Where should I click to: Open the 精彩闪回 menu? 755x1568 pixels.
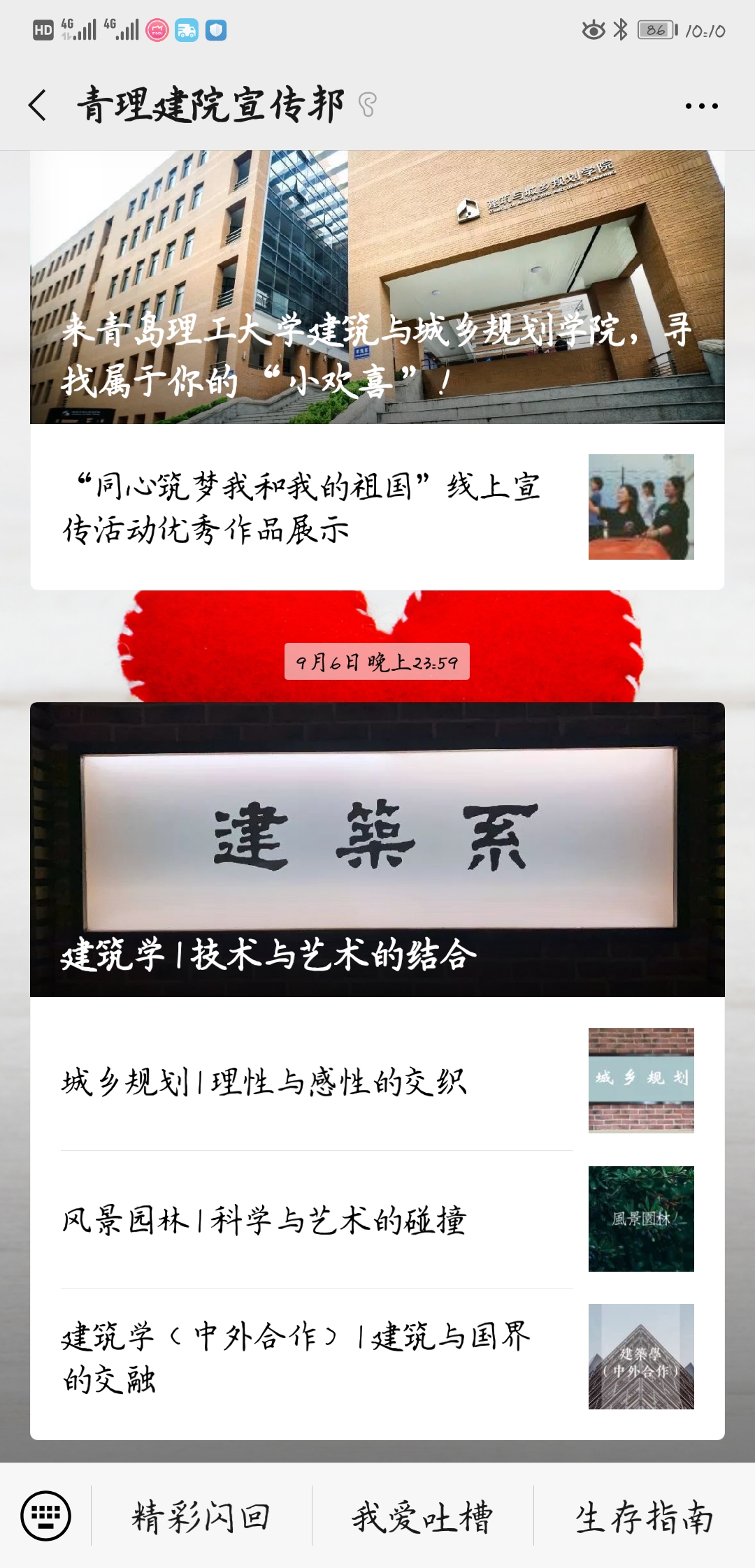pyautogui.click(x=201, y=1516)
